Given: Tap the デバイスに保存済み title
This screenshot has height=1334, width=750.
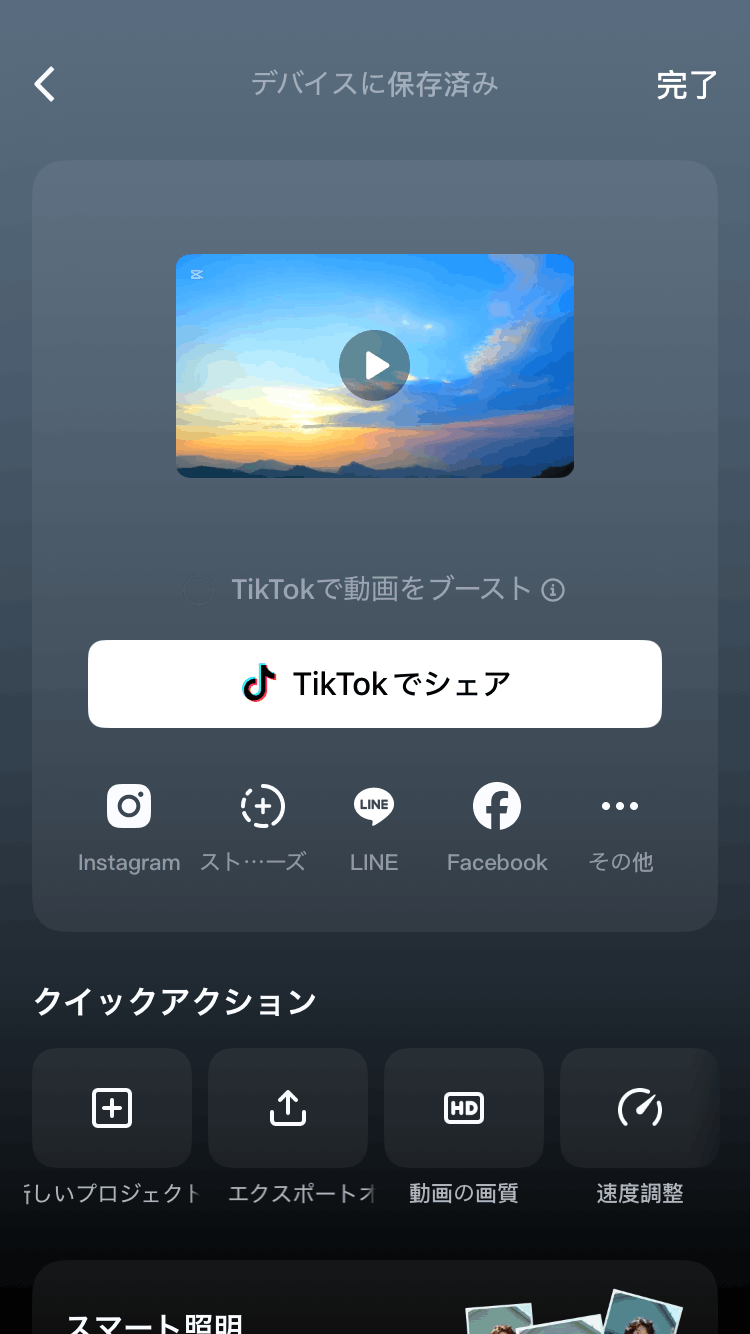Looking at the screenshot, I should click(x=374, y=85).
